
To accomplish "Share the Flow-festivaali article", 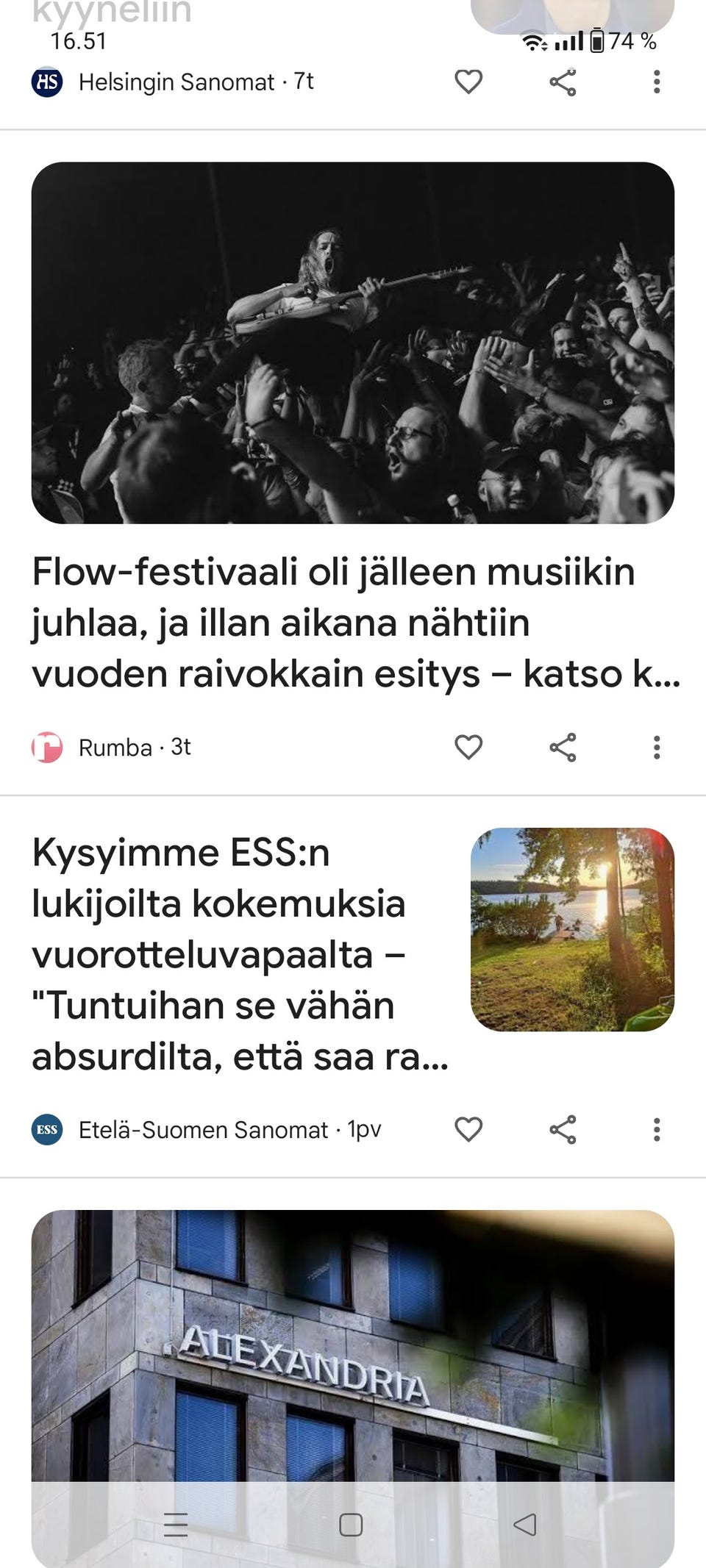I will (x=562, y=748).
